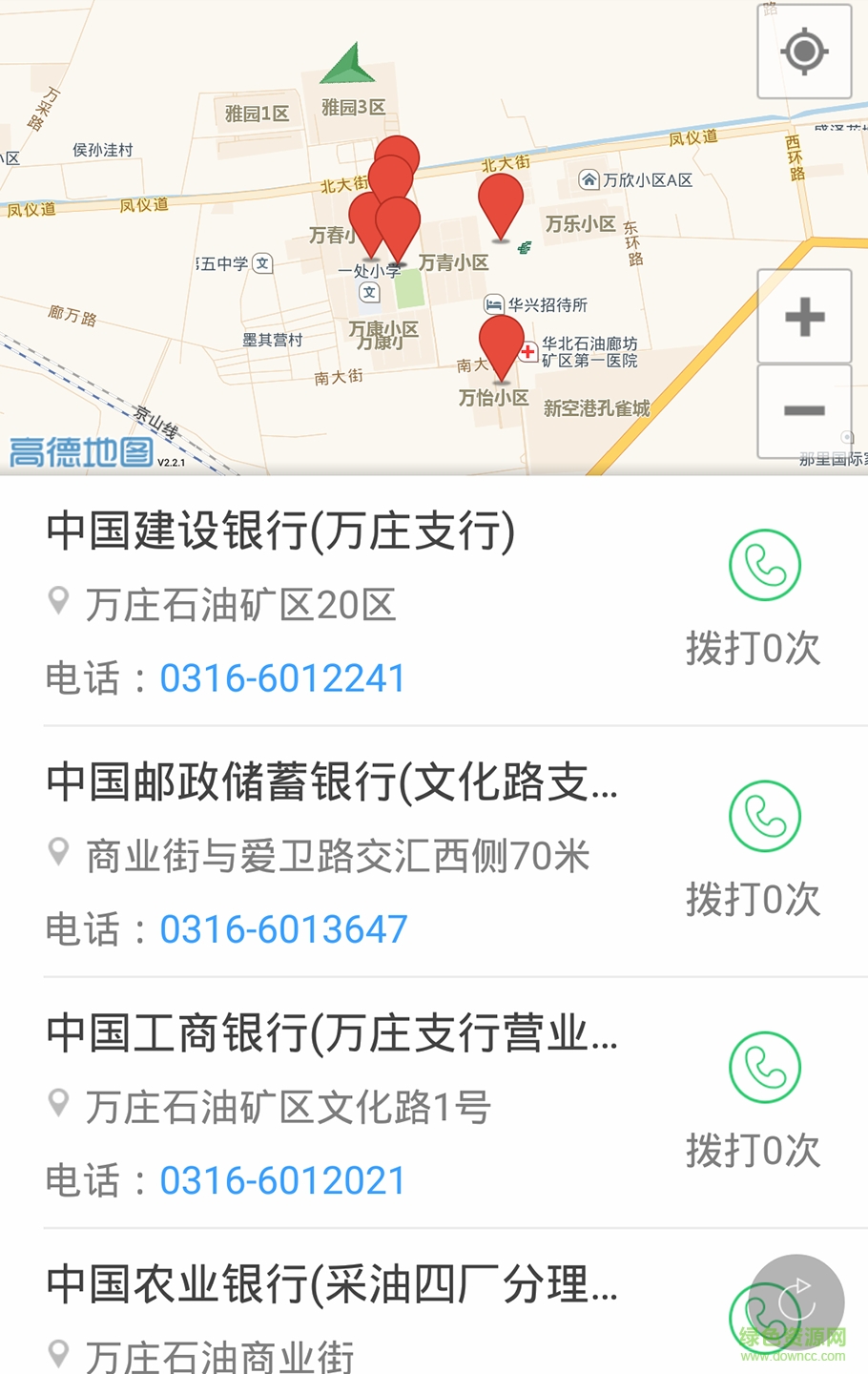The height and width of the screenshot is (1374, 868).
Task: Dial phone number 0316-6012241
Action: 282,678
